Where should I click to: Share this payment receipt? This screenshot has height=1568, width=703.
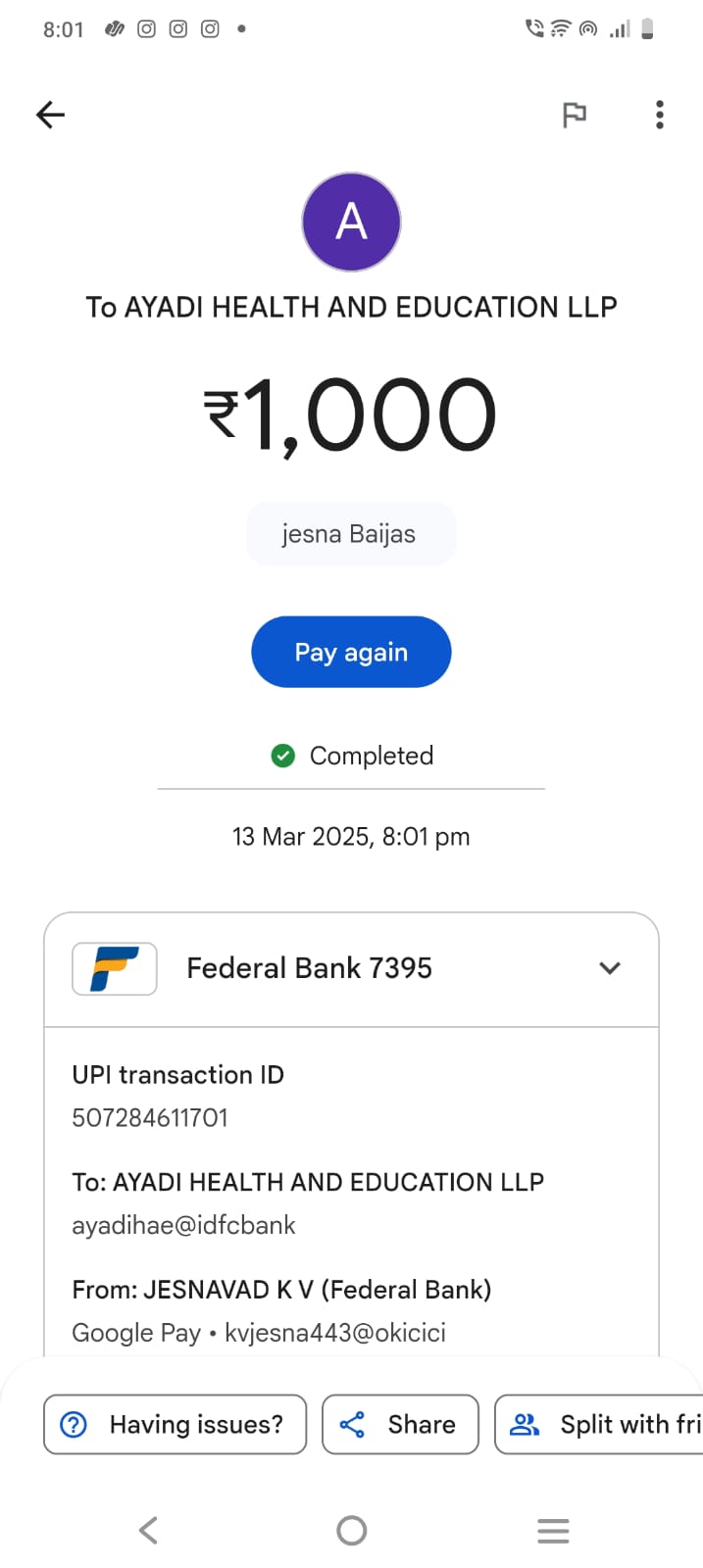coord(400,1424)
